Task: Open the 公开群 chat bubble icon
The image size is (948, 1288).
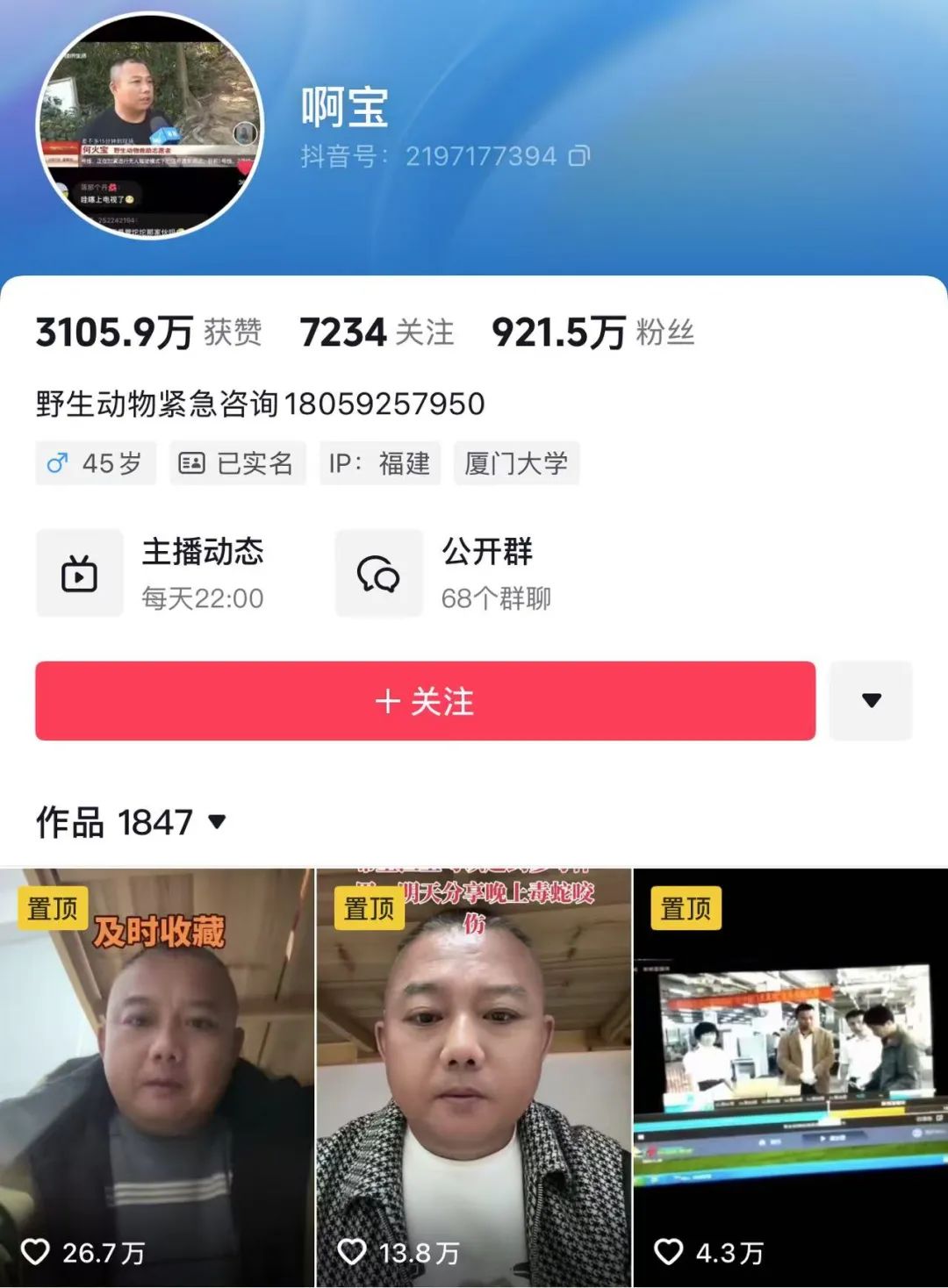Action: (379, 573)
